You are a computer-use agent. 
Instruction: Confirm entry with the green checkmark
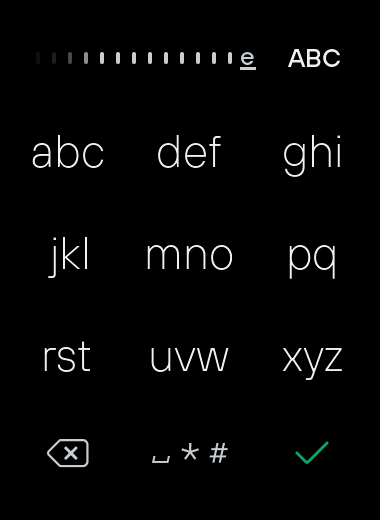coord(312,452)
